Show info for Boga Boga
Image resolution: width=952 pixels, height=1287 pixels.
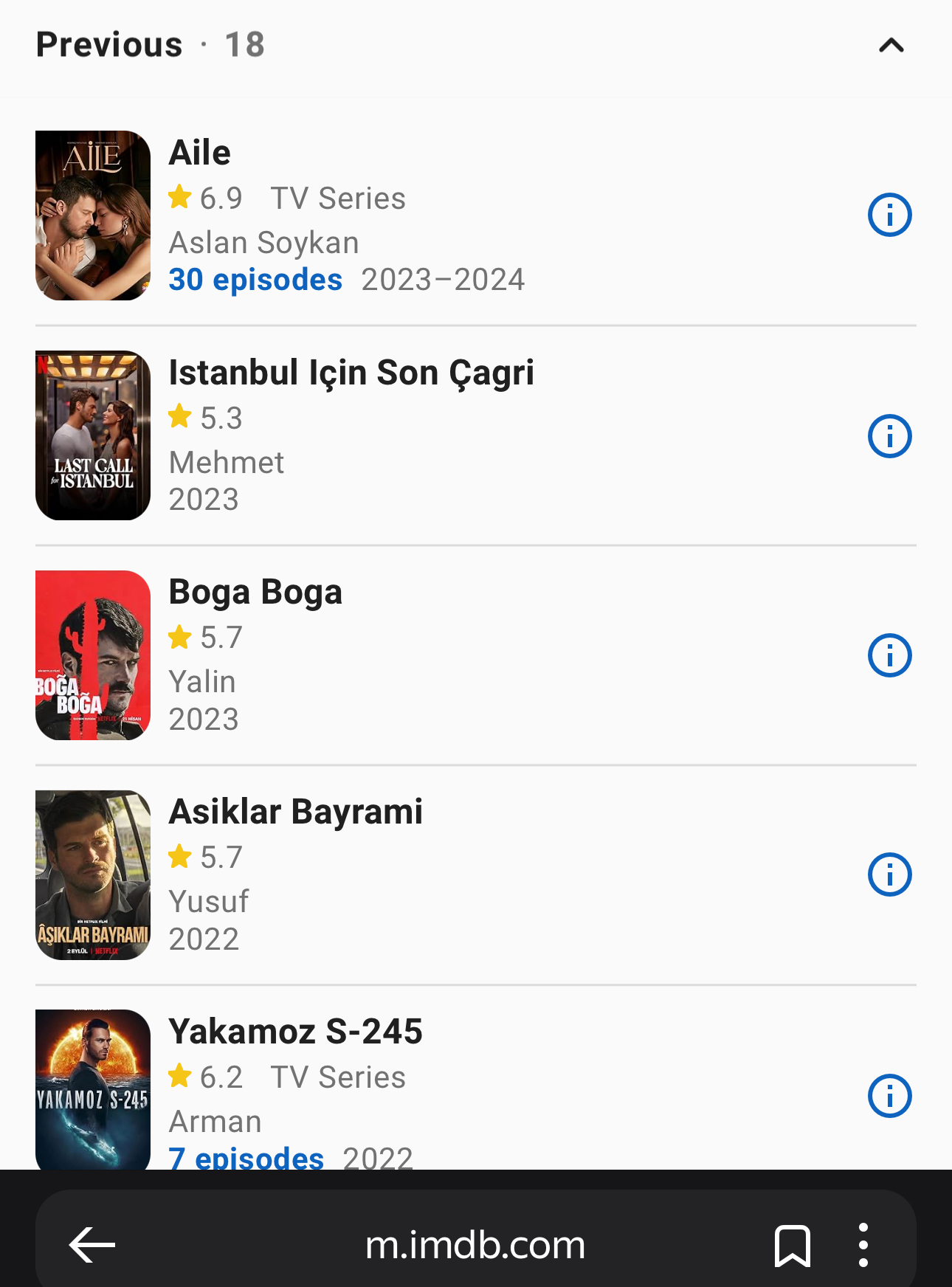pos(889,655)
